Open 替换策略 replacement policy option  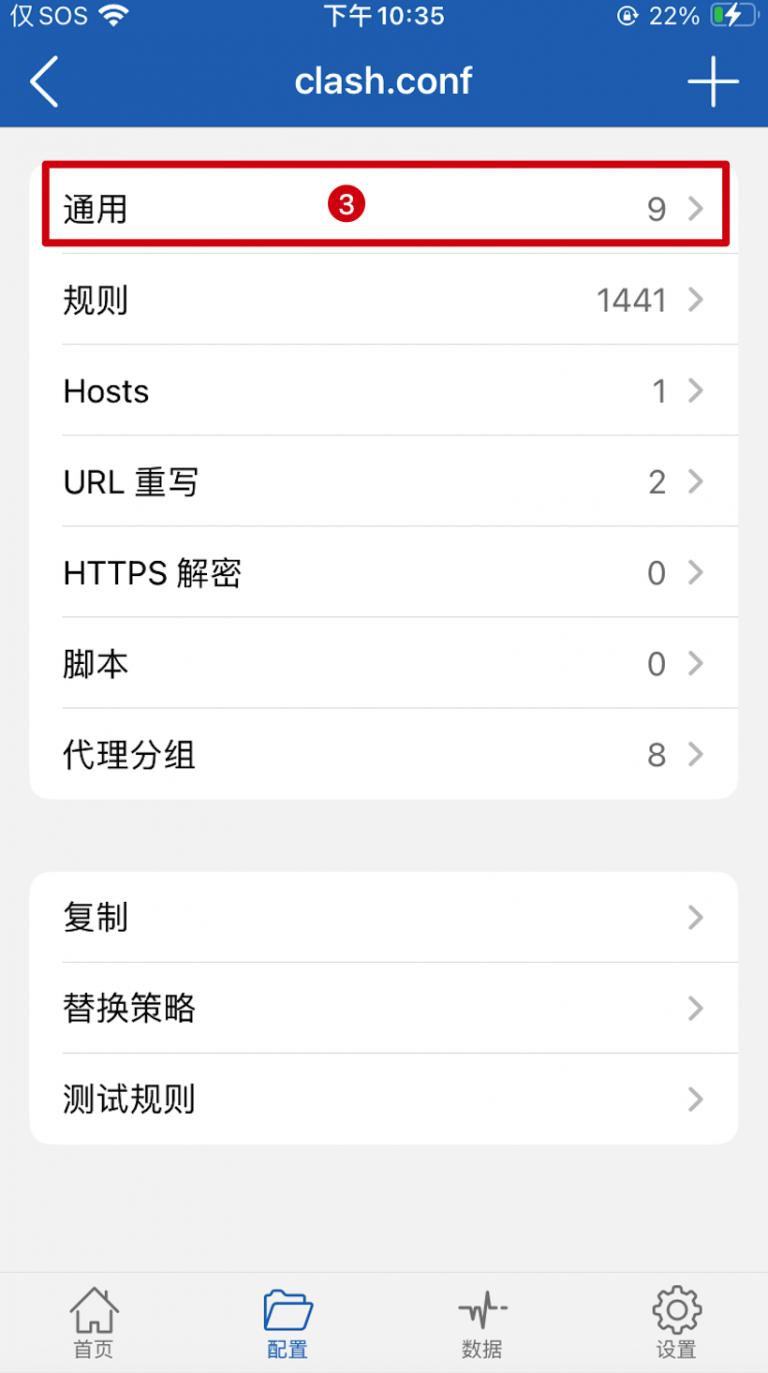coord(384,1008)
